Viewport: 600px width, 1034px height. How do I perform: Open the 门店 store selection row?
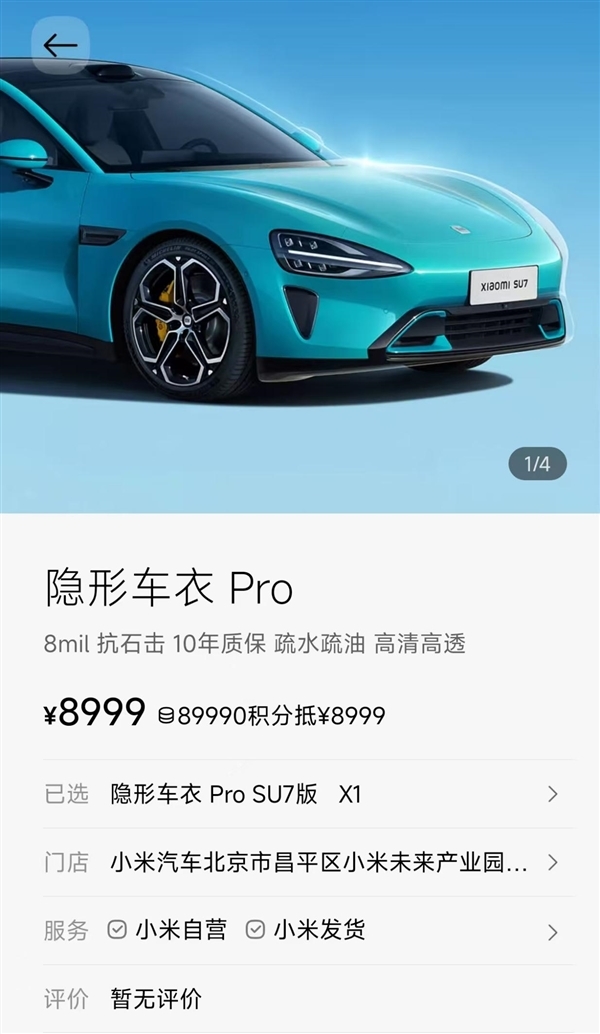(300, 862)
